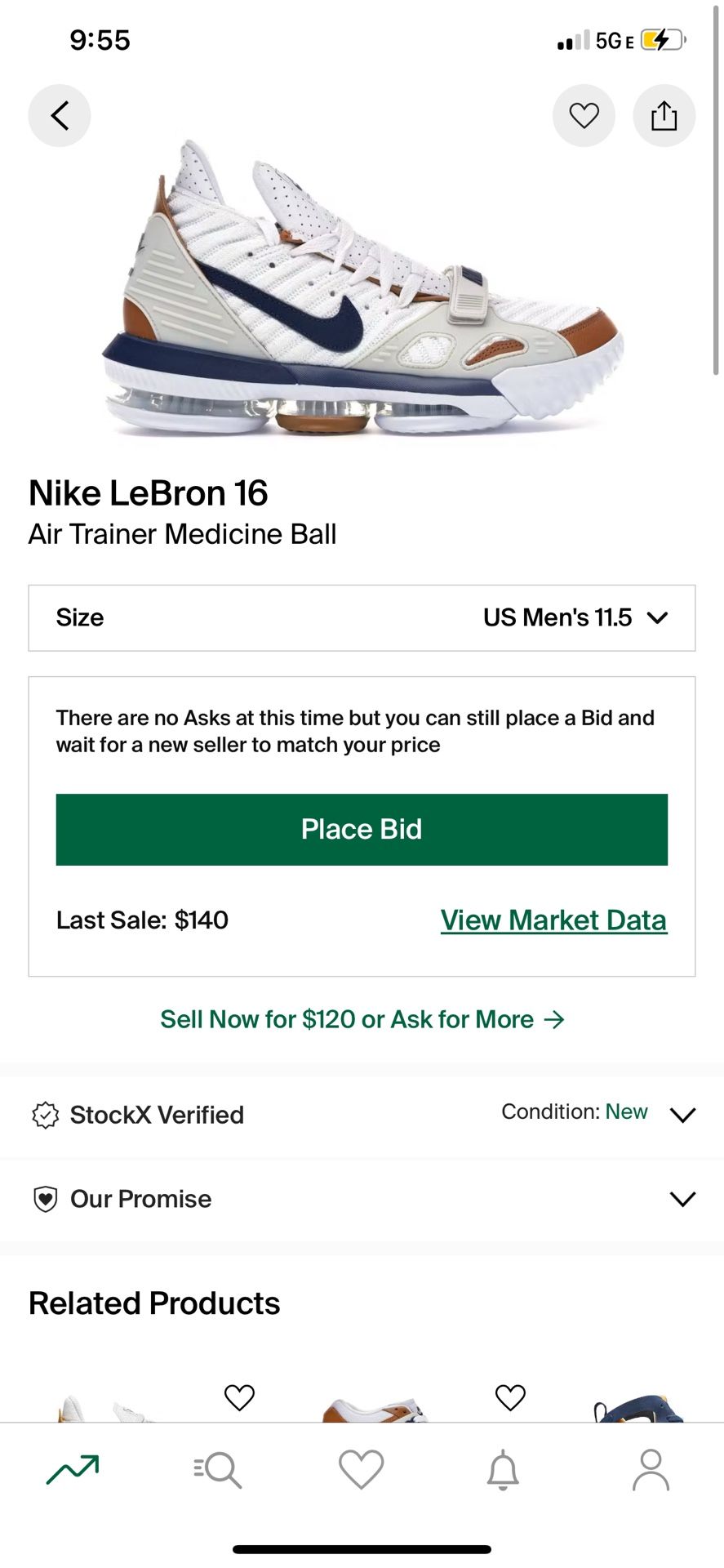Open View Market Data link

(553, 920)
